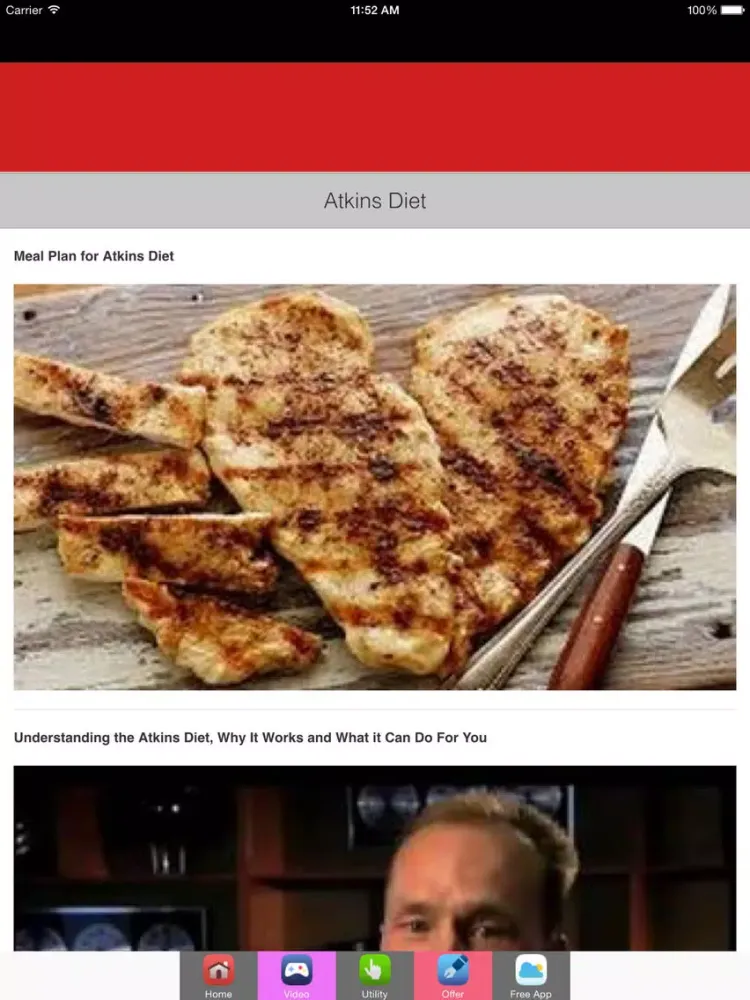The height and width of the screenshot is (1000, 750).
Task: Tap the red banner area at top
Action: click(x=375, y=117)
